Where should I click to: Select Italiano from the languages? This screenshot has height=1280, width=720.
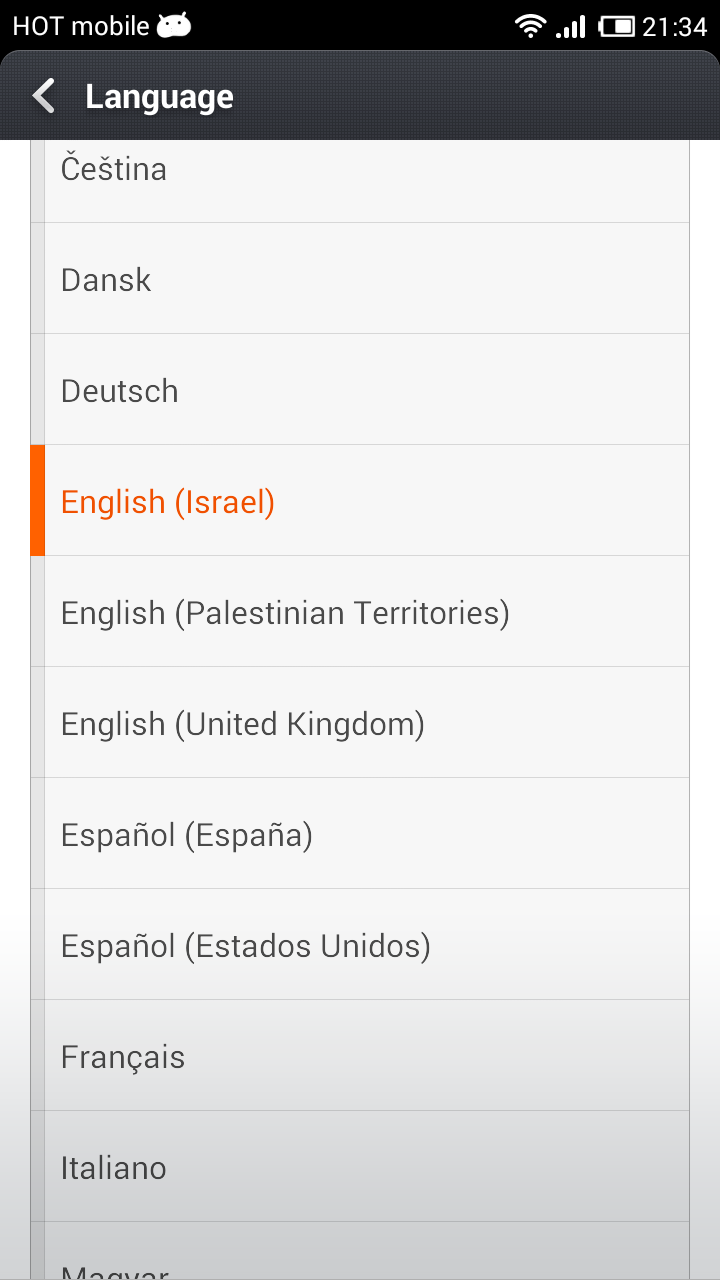(x=360, y=1166)
